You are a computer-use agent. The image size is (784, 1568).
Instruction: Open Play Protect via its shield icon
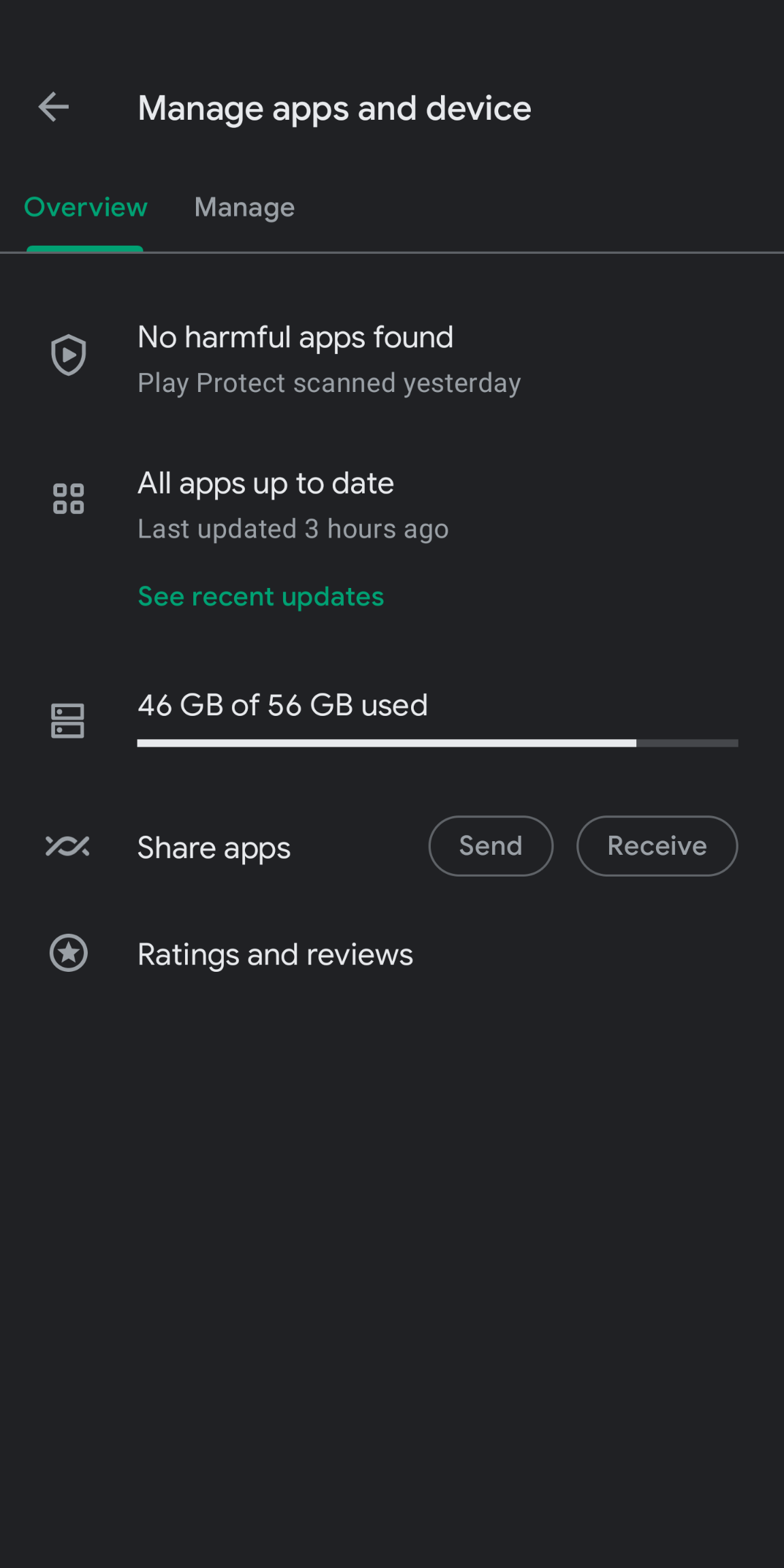(68, 354)
